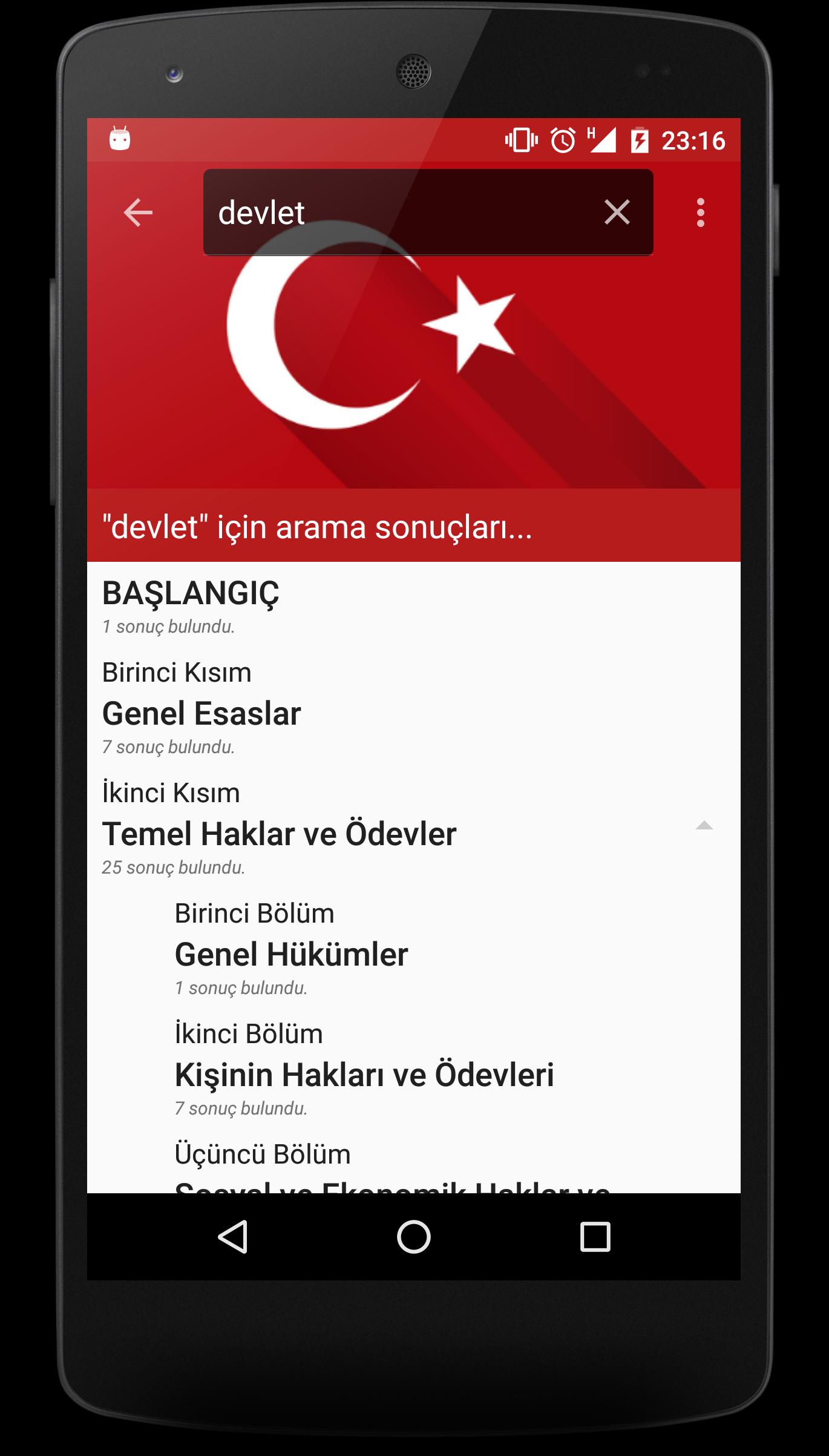Clear the search text with the X
The width and height of the screenshot is (829, 1456).
tap(617, 212)
